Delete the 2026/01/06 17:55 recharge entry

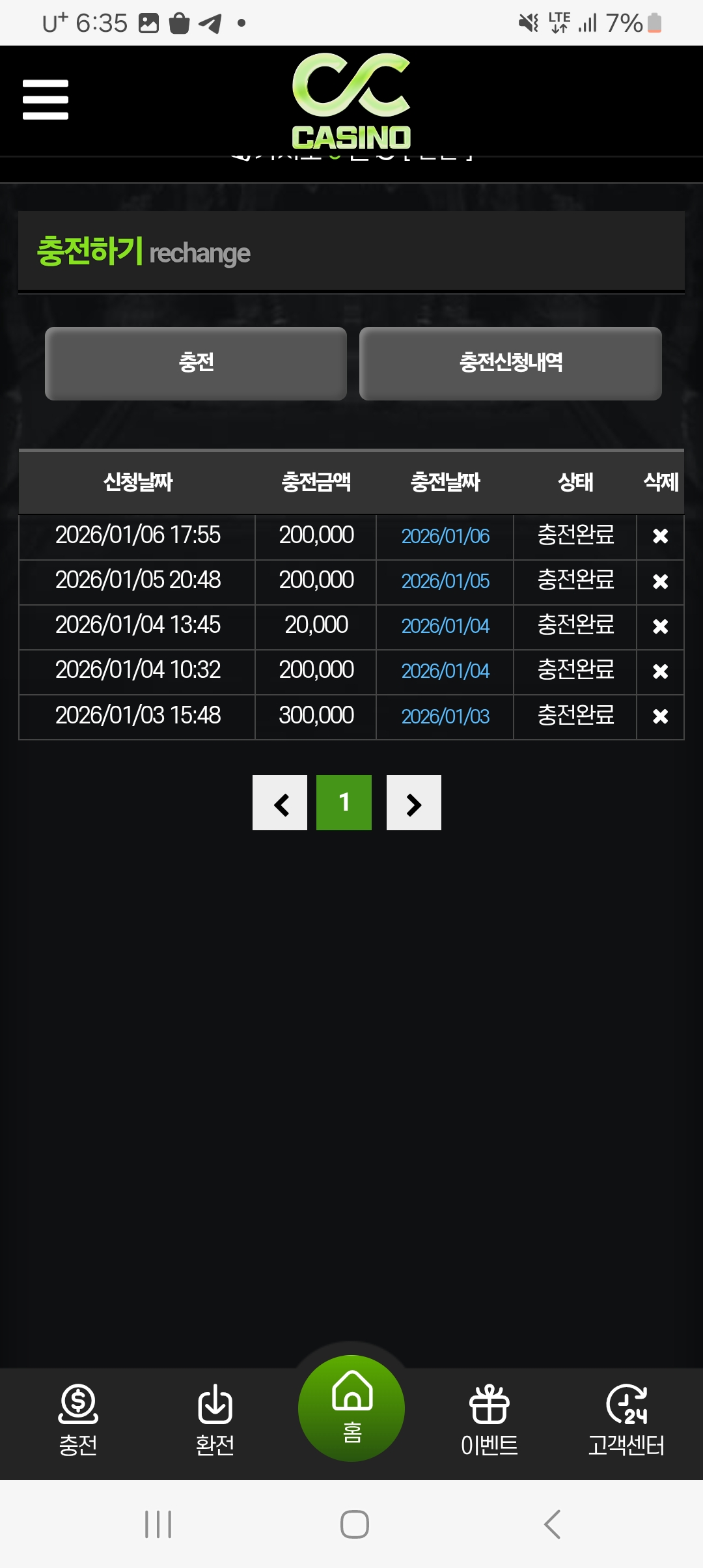pos(660,537)
